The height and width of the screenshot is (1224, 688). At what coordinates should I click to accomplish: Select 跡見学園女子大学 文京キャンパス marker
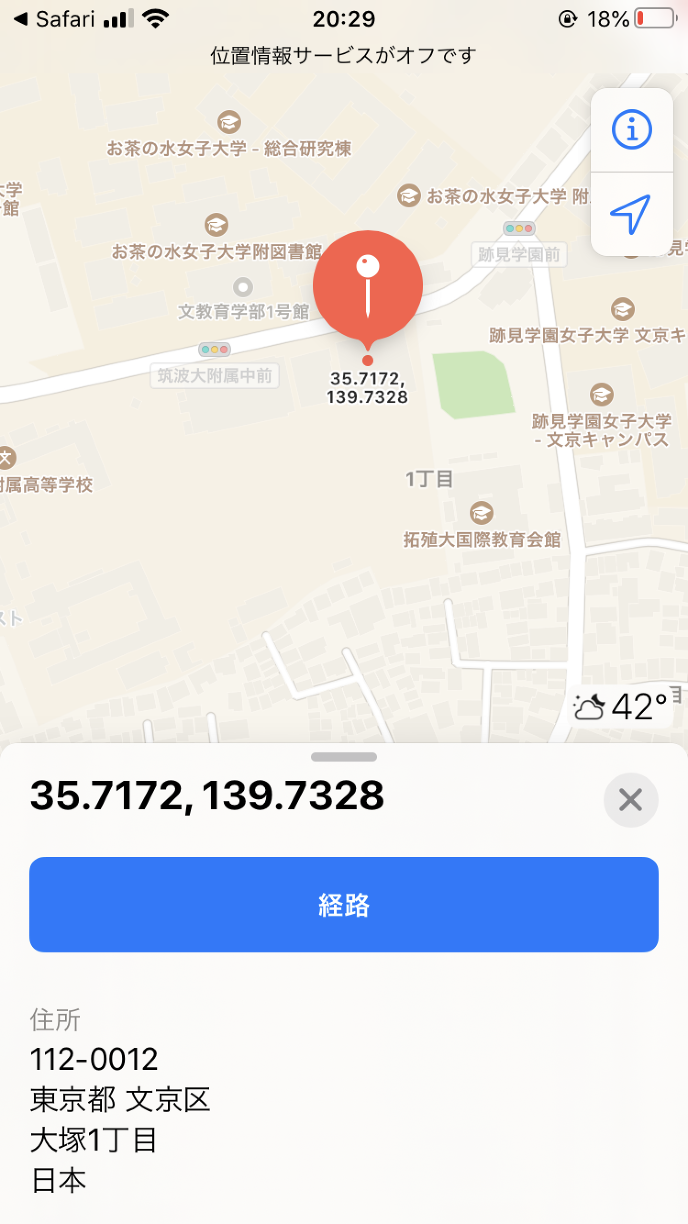[602, 395]
